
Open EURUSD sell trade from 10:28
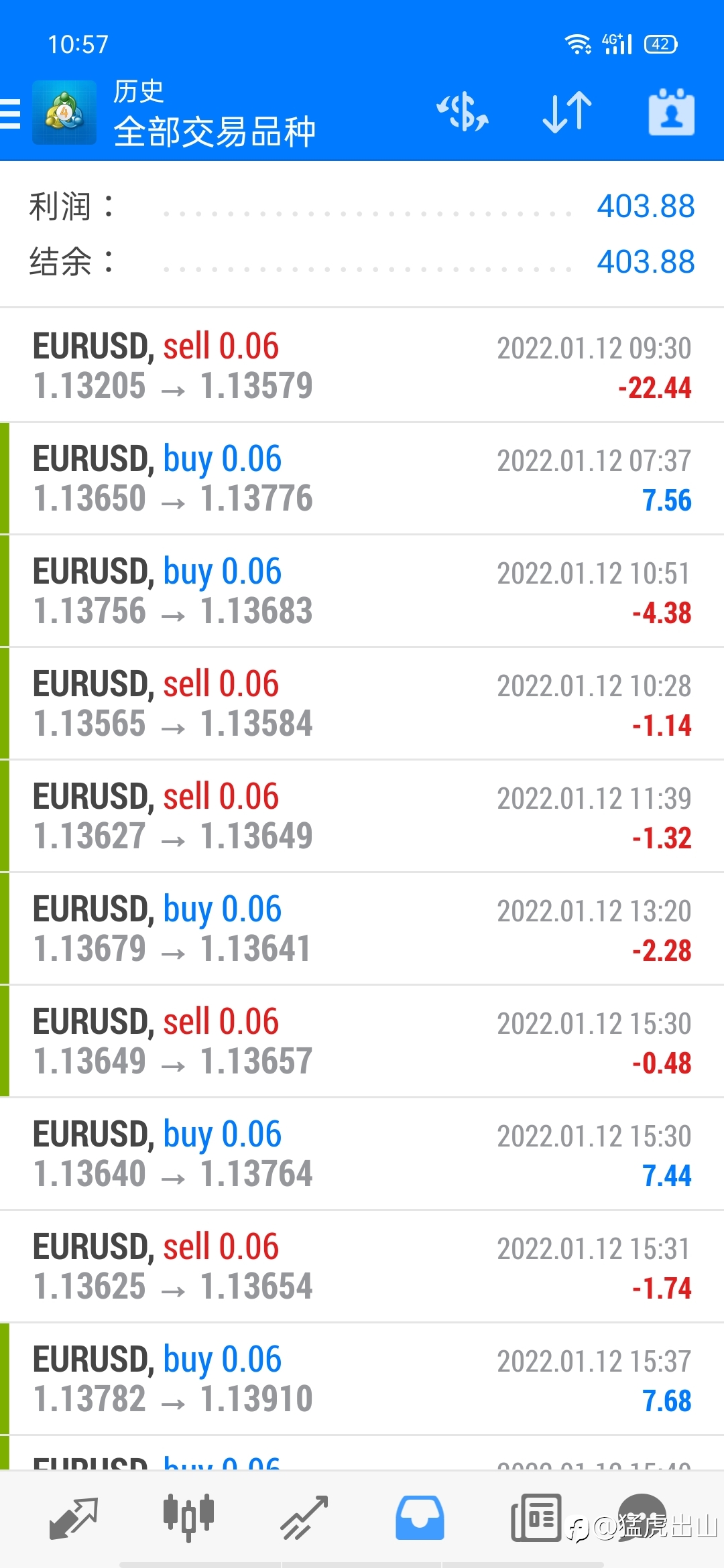pos(362,704)
